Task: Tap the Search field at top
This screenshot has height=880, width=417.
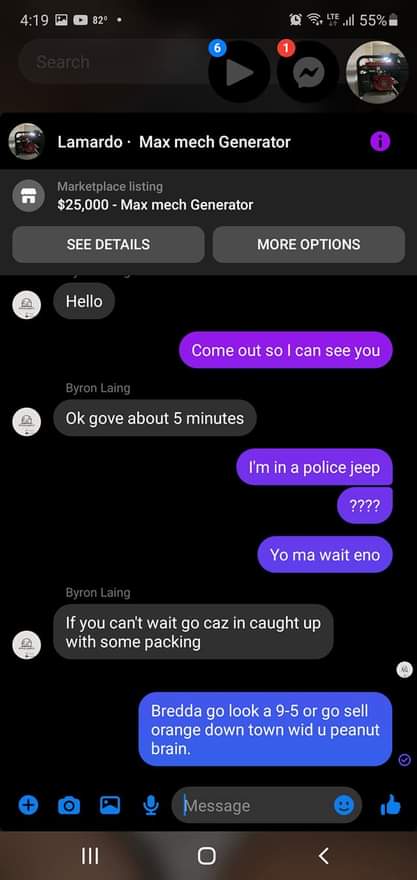Action: pyautogui.click(x=112, y=62)
